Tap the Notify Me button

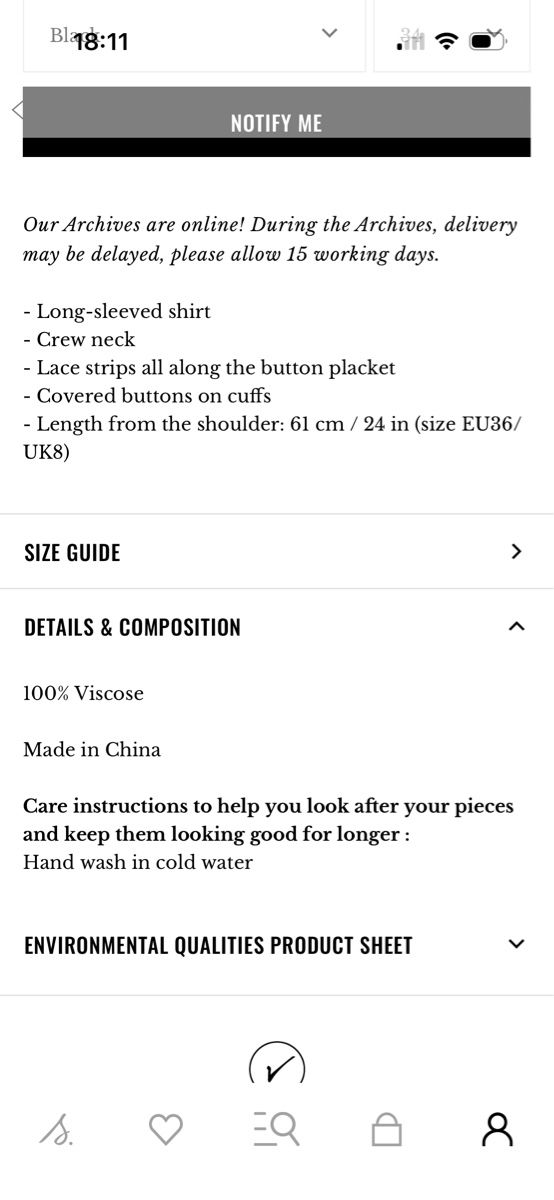click(277, 122)
